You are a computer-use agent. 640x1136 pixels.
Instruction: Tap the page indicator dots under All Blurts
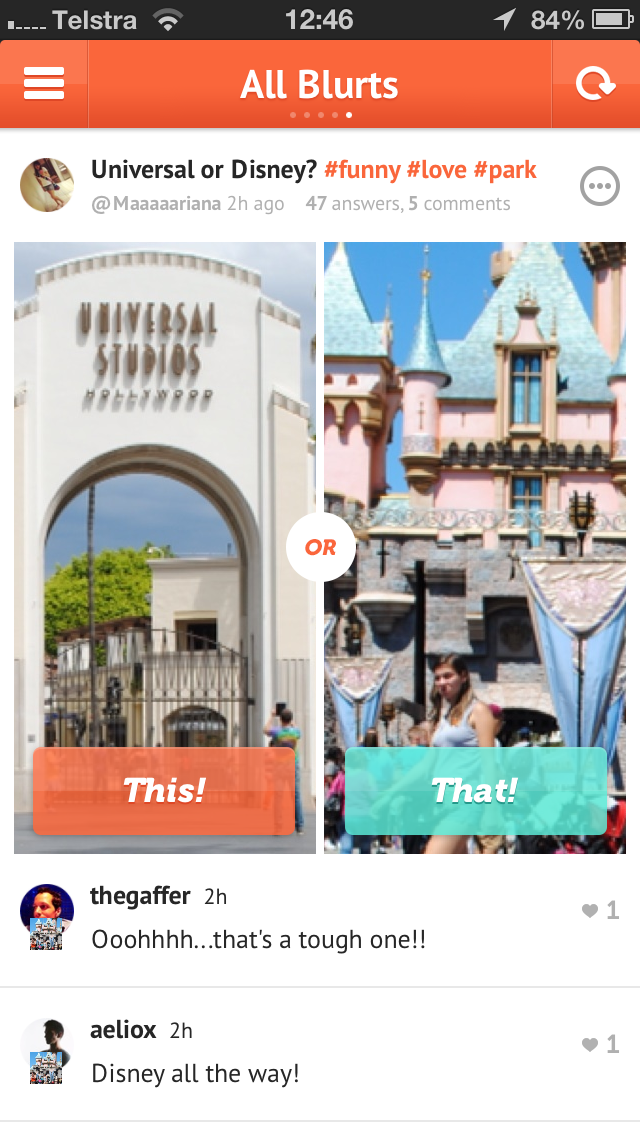click(x=320, y=114)
